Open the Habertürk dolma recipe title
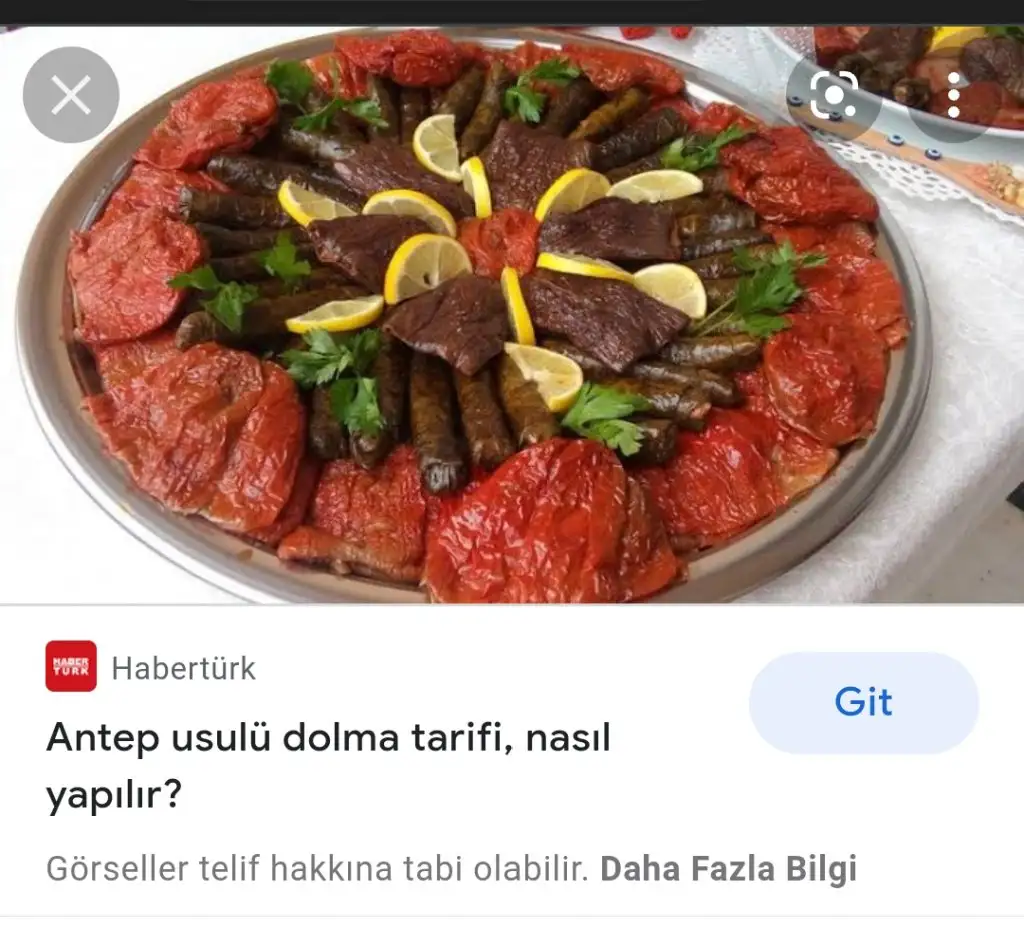Image resolution: width=1024 pixels, height=928 pixels. [328, 766]
